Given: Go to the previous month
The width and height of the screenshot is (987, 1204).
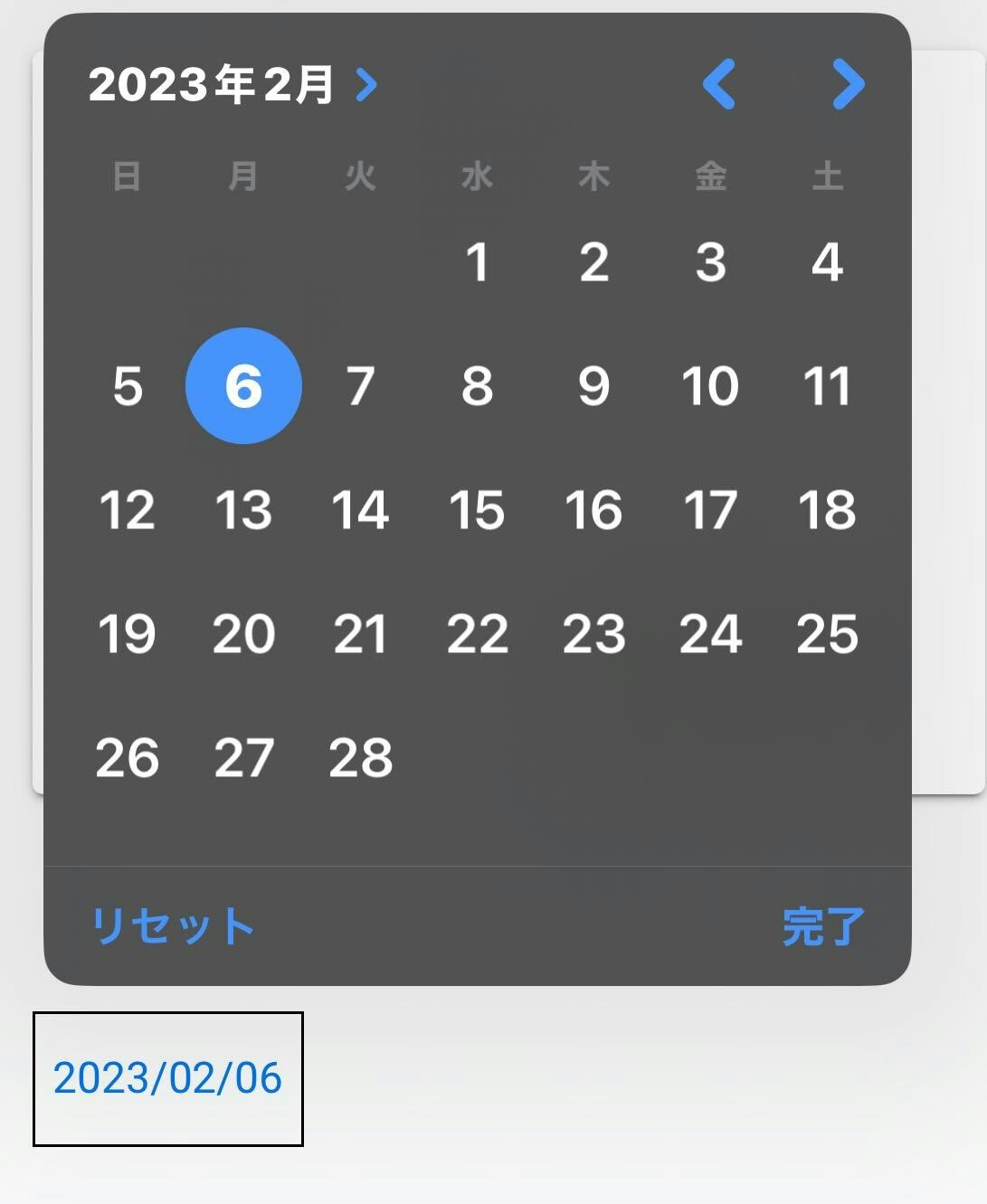Looking at the screenshot, I should 719,85.
